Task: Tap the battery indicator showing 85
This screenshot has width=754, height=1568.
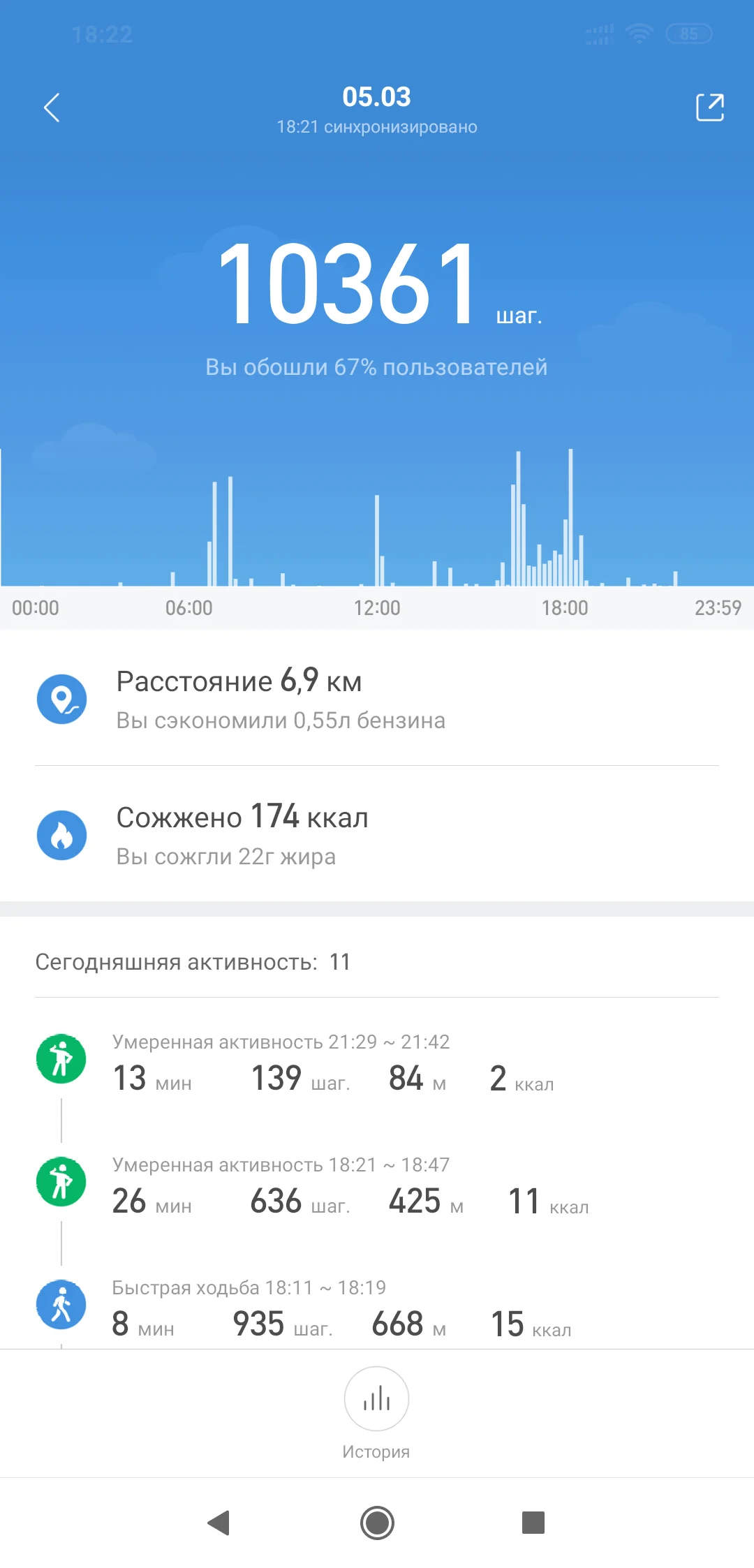Action: click(688, 31)
